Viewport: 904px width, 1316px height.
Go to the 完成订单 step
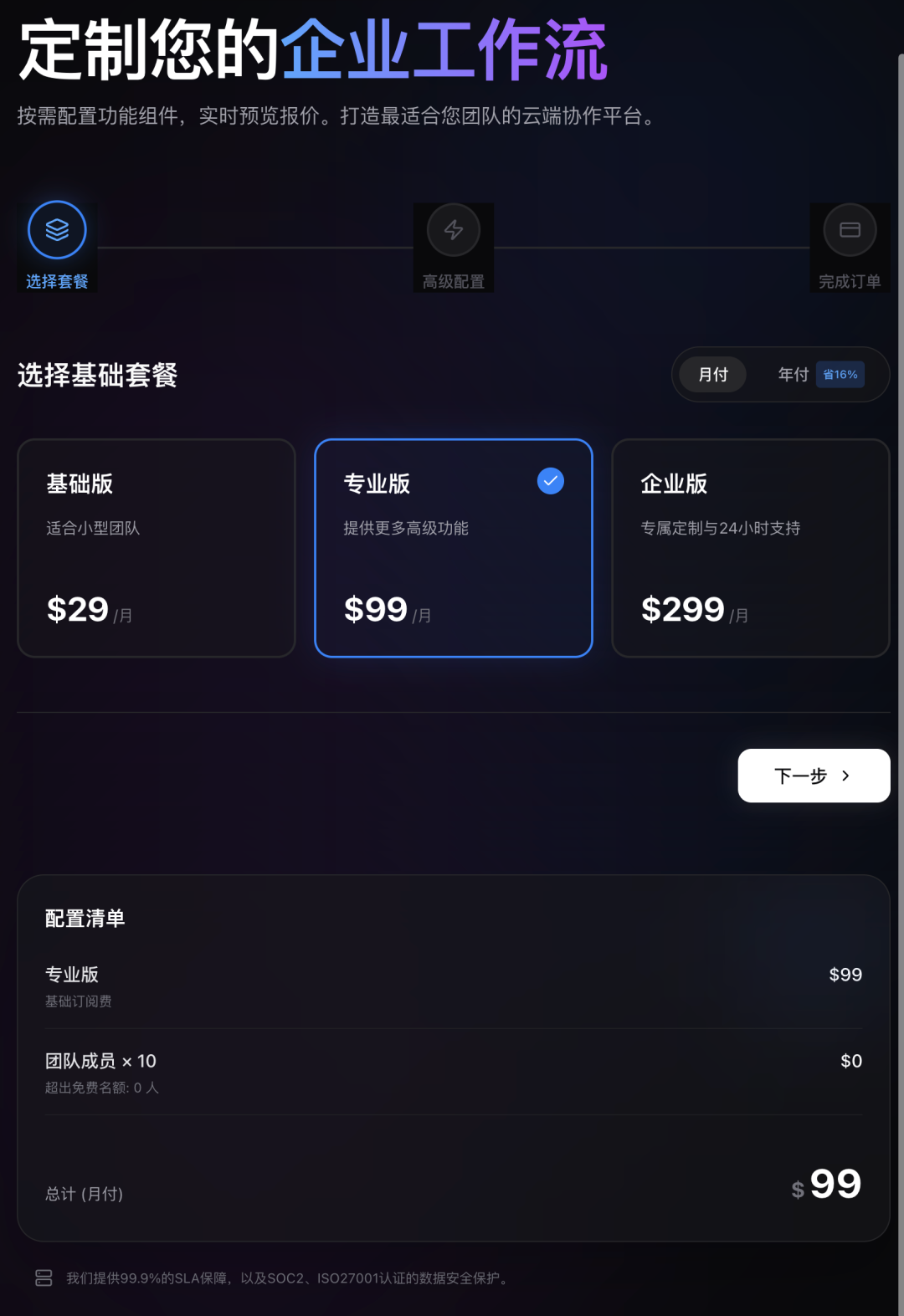coord(850,246)
